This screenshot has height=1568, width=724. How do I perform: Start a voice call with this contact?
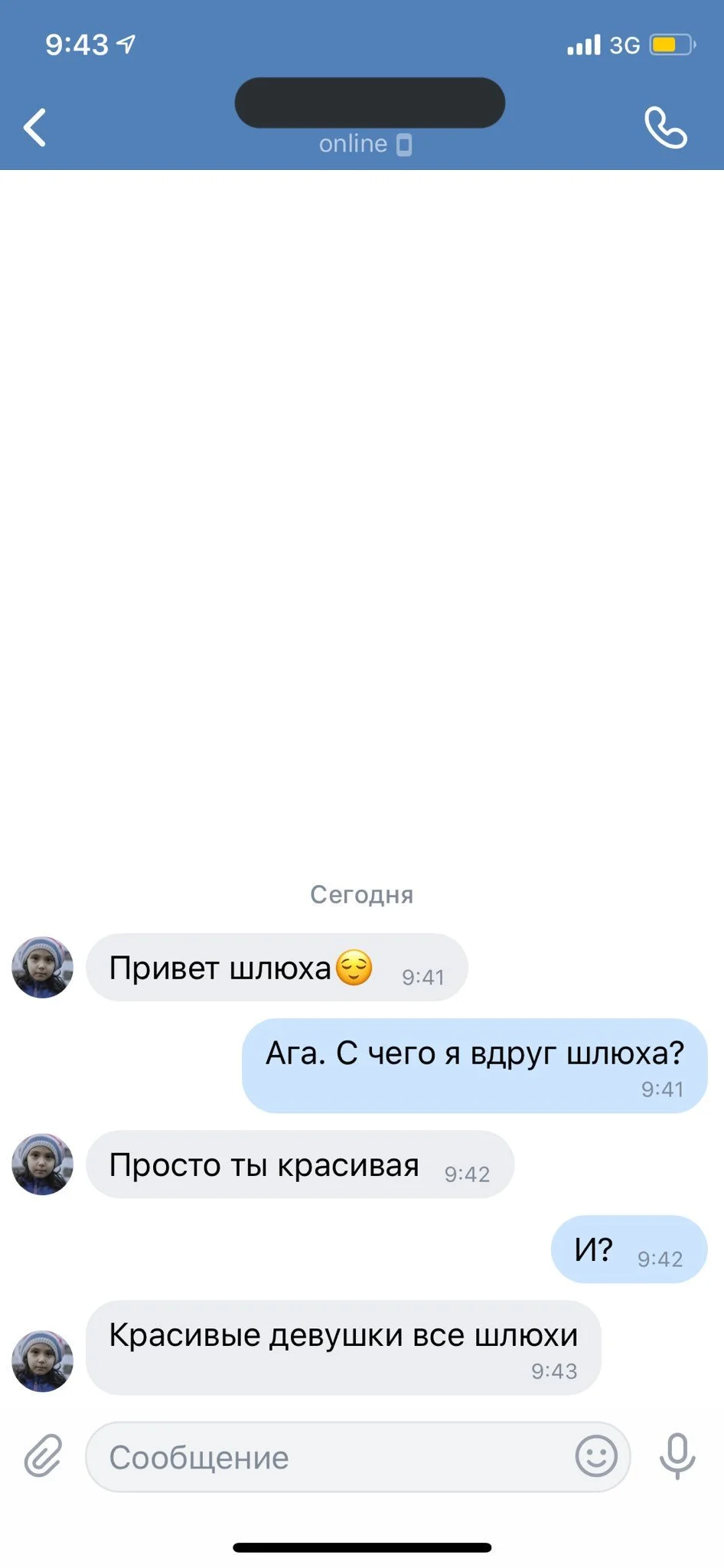pos(665,127)
